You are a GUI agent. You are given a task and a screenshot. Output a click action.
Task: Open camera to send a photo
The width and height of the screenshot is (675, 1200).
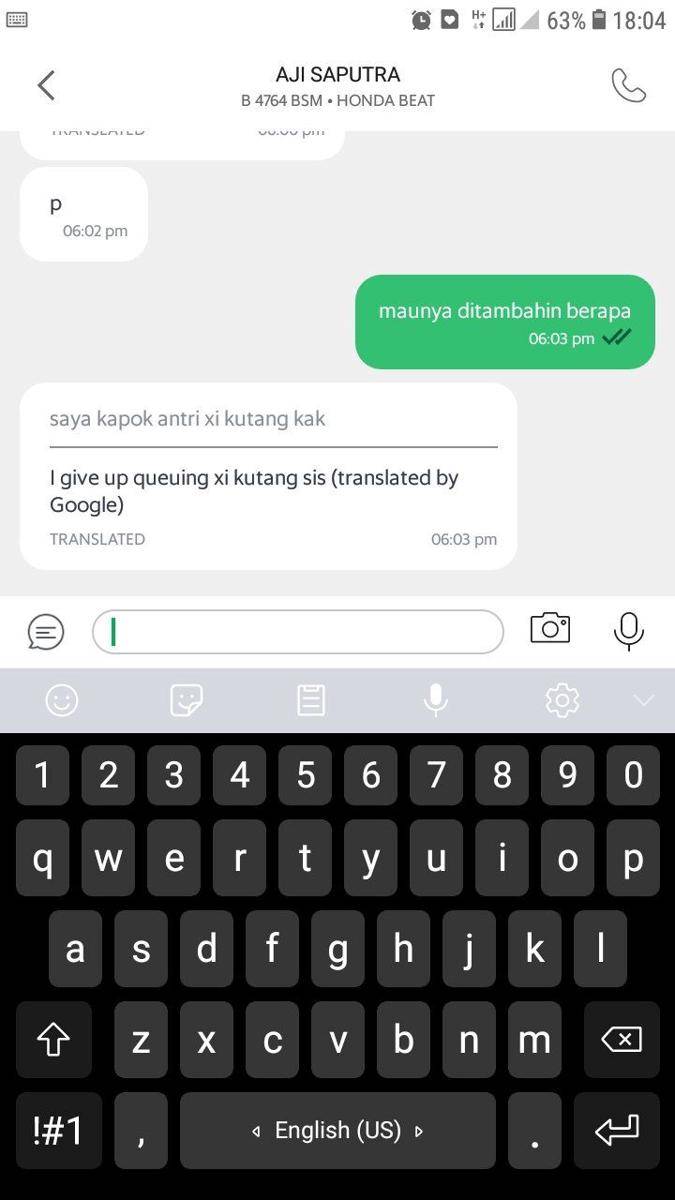point(550,628)
